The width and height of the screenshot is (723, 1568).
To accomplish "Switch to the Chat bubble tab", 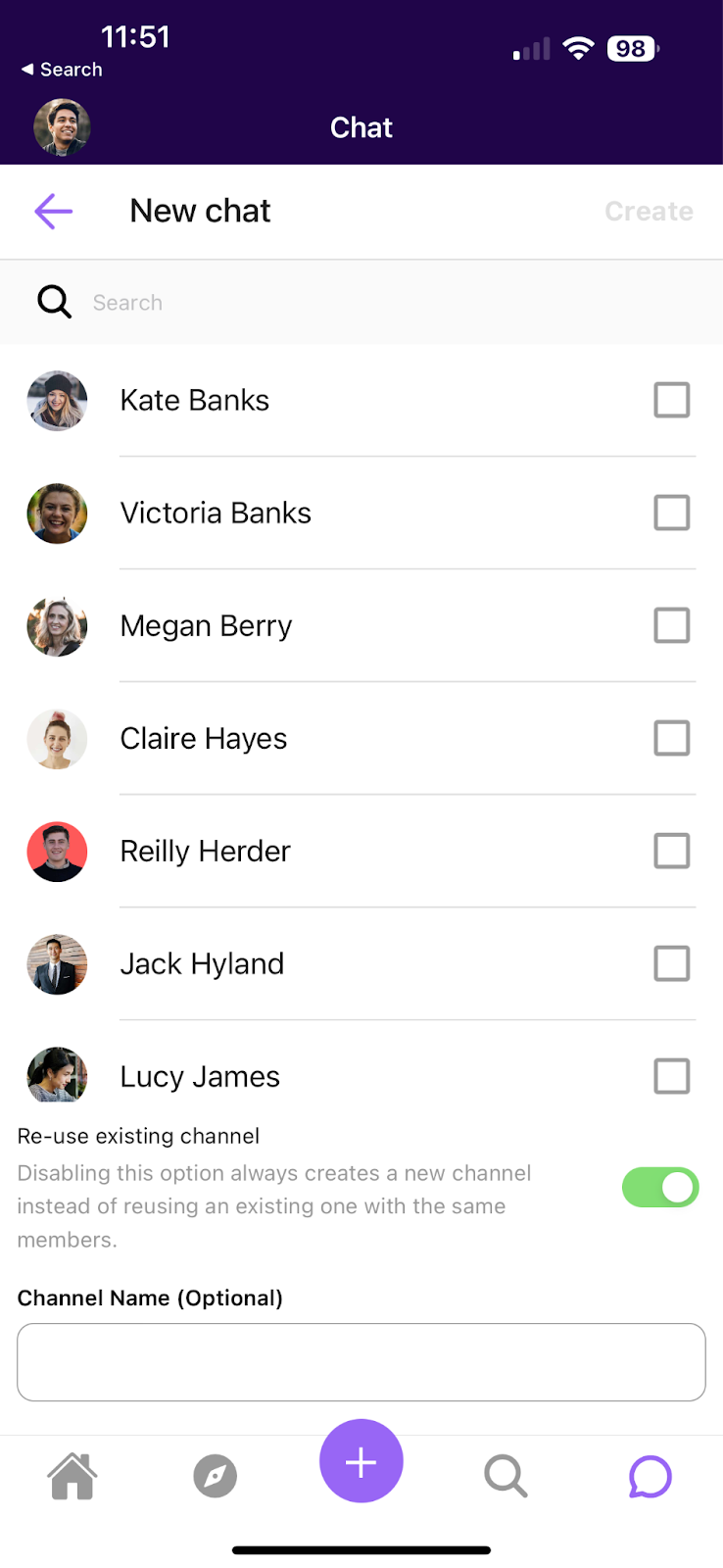I will [x=650, y=1476].
